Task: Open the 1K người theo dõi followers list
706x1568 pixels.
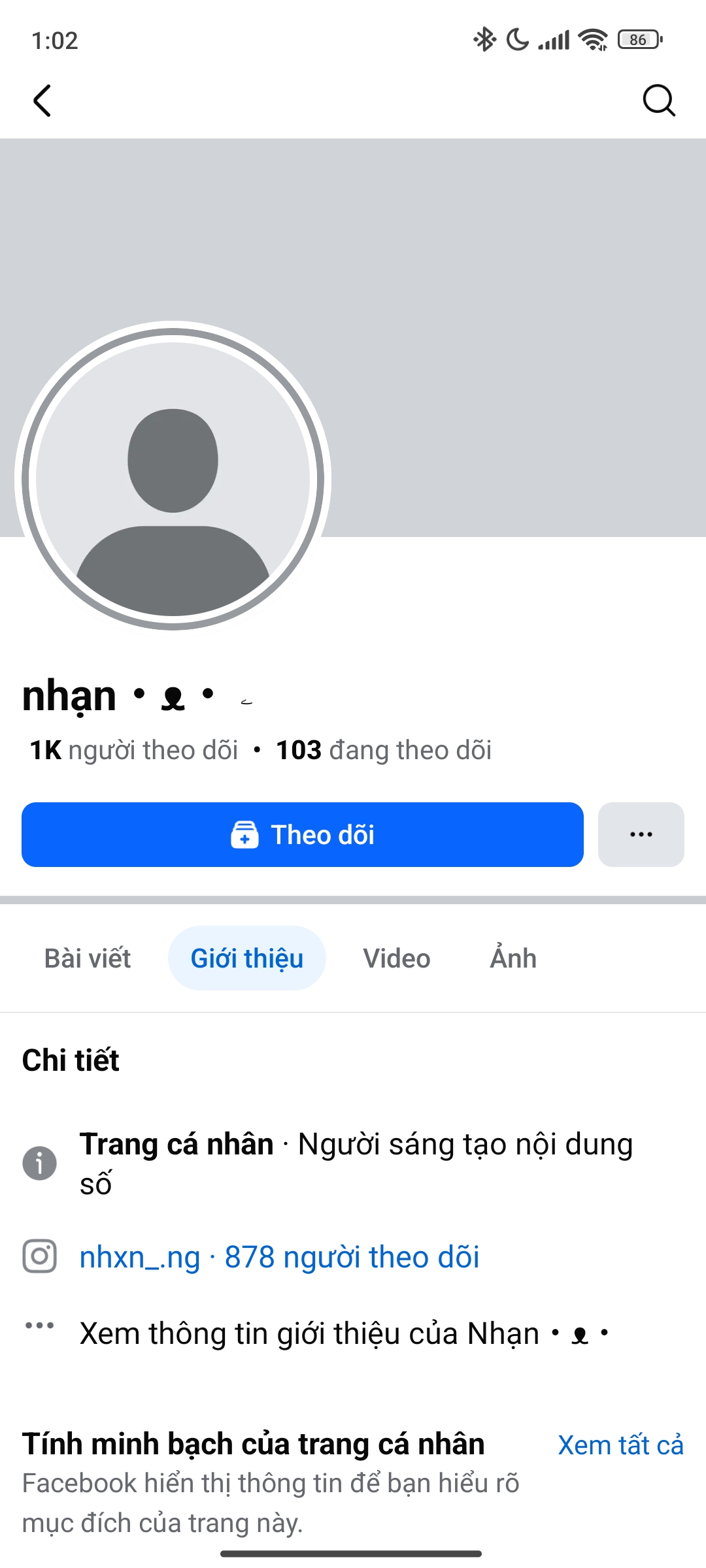Action: click(134, 750)
